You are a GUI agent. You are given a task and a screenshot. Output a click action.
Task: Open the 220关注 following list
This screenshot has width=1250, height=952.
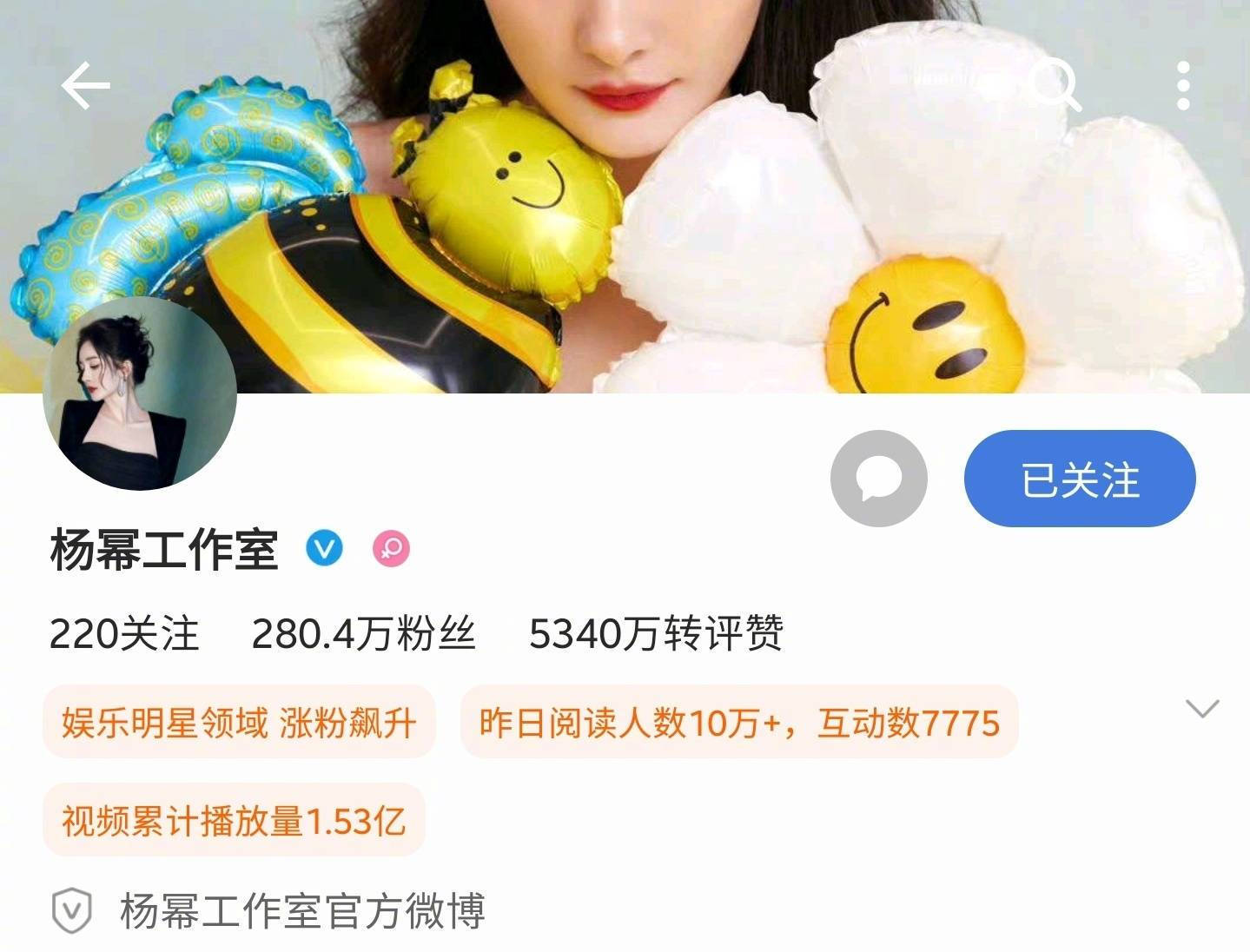pyautogui.click(x=124, y=633)
